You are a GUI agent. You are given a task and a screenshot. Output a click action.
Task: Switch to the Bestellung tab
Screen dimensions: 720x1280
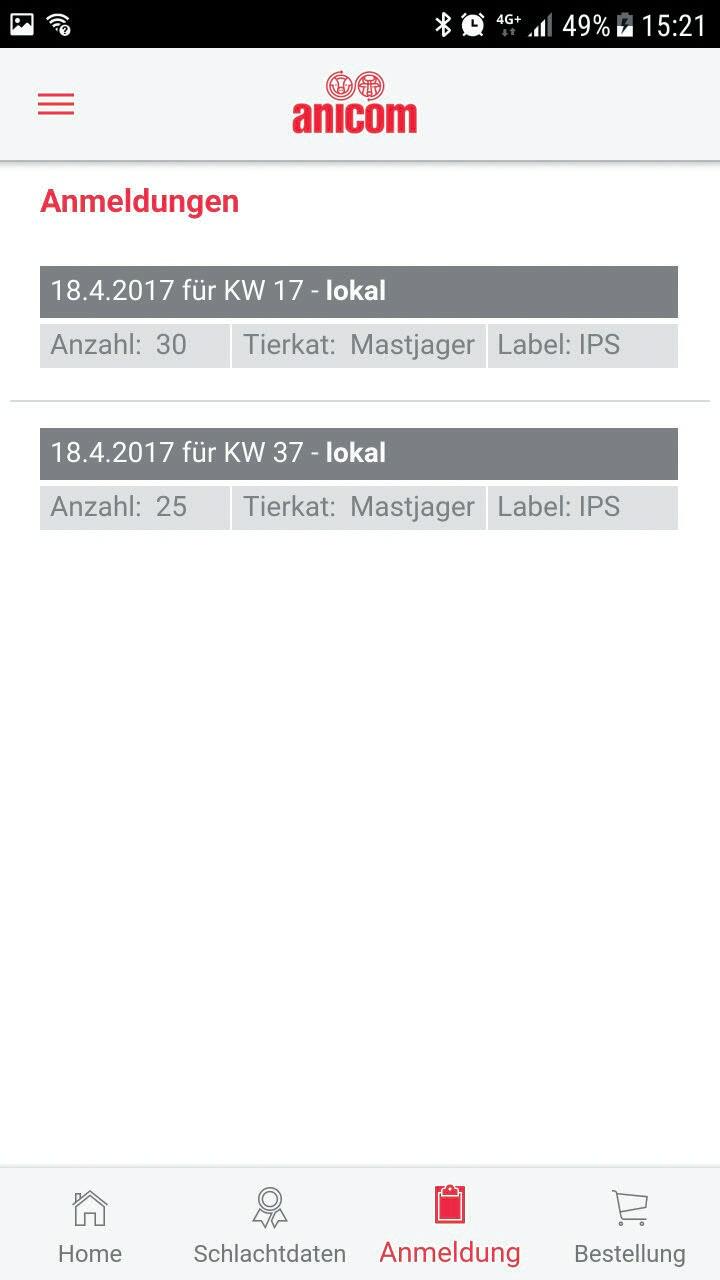pos(628,1225)
